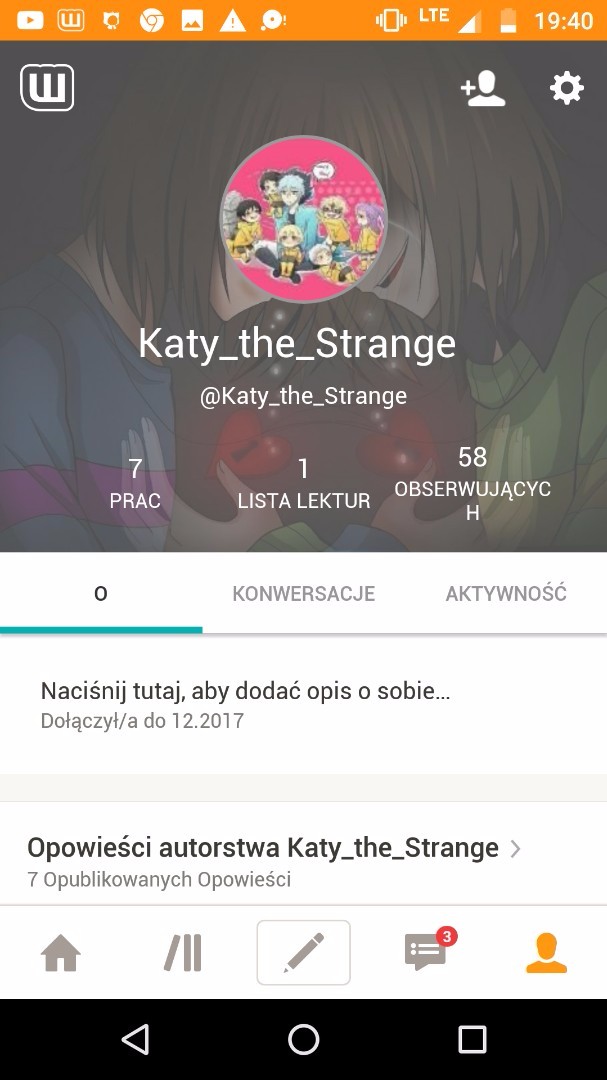The height and width of the screenshot is (1080, 607).
Task: Go to the home feed tab
Action: [x=61, y=953]
